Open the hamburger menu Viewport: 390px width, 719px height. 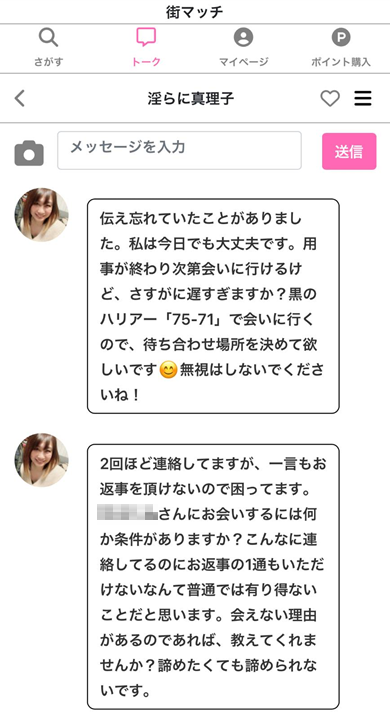(x=363, y=98)
